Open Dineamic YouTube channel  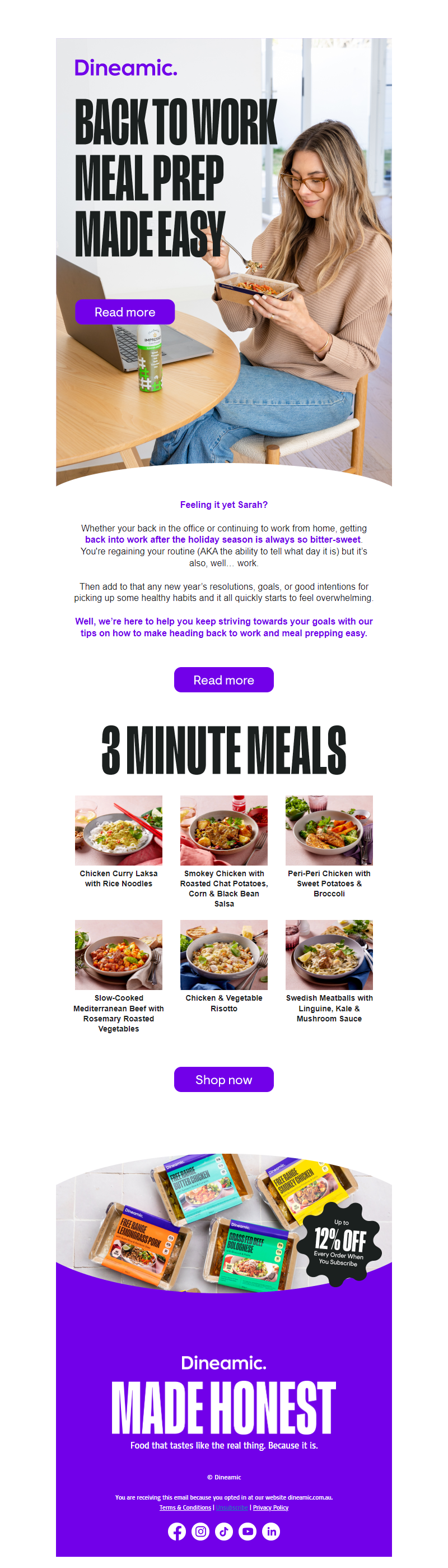pos(248,1531)
